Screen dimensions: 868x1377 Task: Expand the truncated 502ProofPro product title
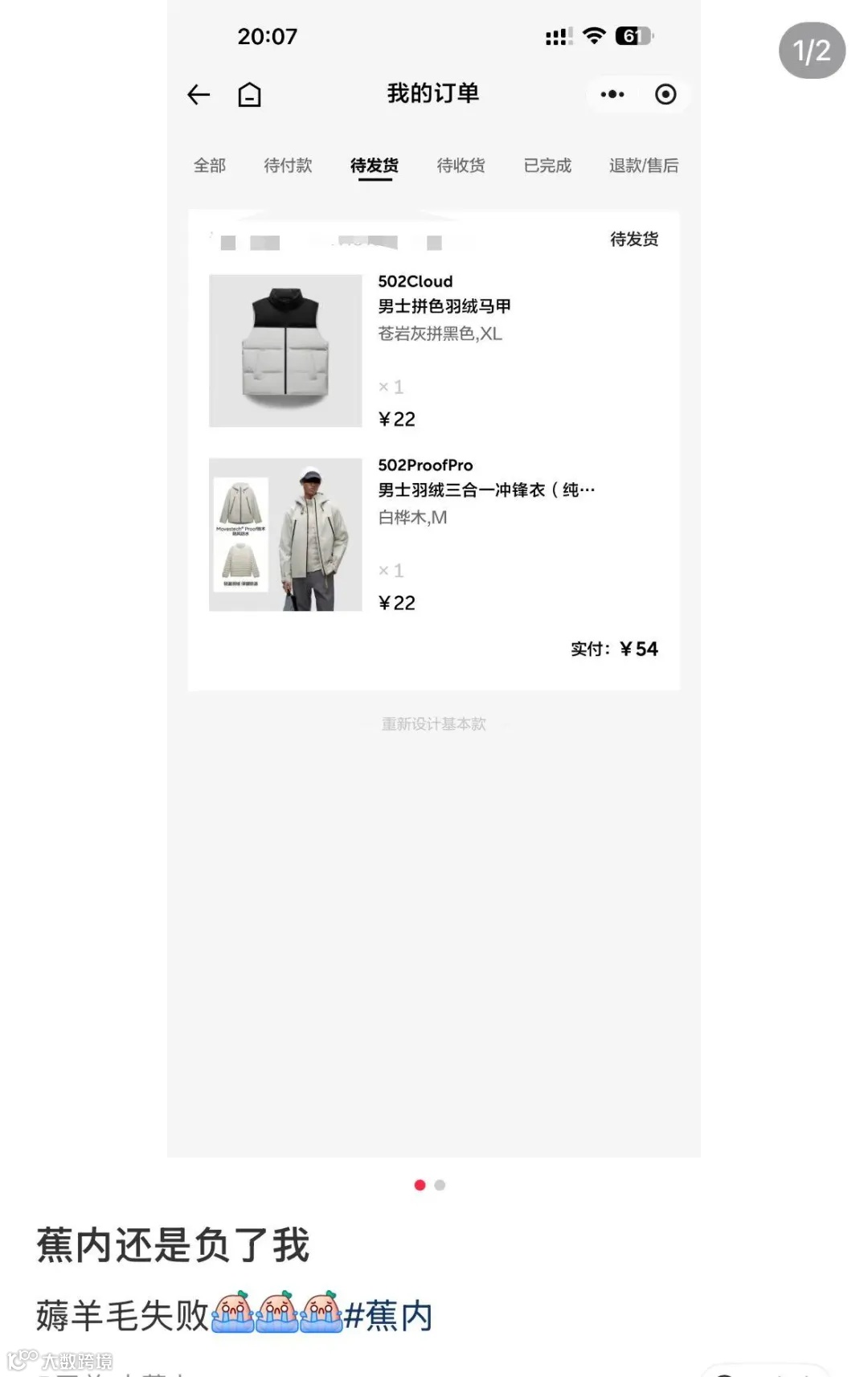point(488,490)
